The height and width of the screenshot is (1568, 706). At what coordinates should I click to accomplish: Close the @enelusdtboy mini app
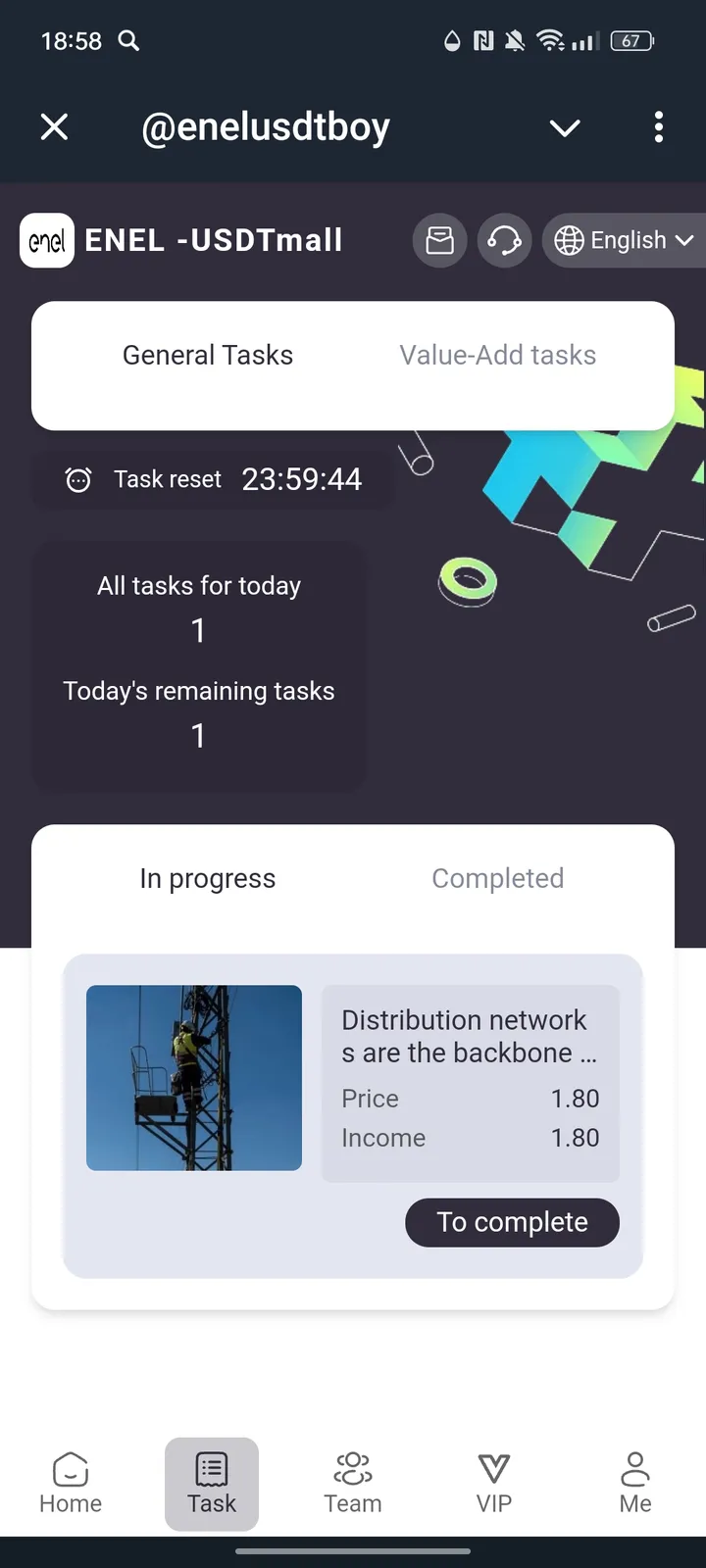point(55,126)
